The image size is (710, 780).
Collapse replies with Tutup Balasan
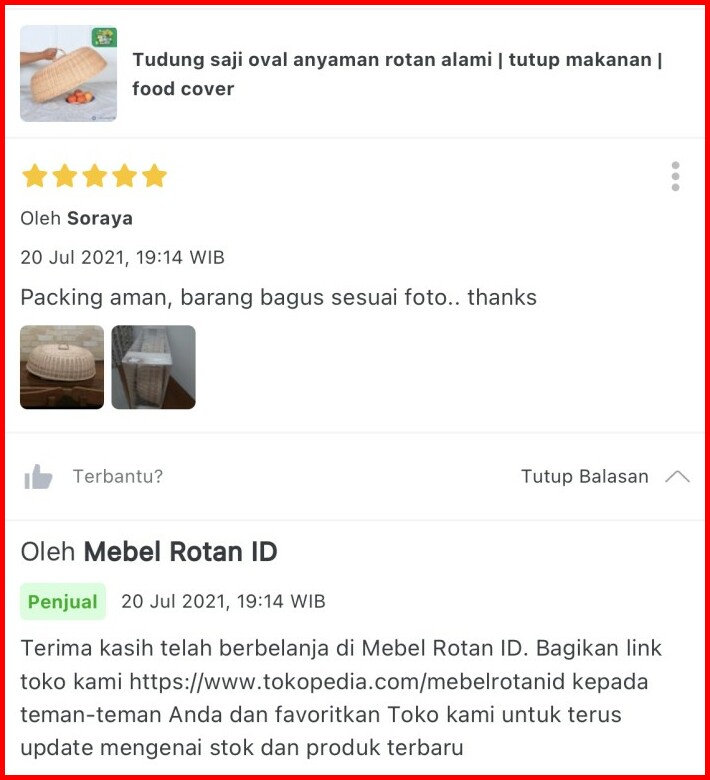(603, 477)
